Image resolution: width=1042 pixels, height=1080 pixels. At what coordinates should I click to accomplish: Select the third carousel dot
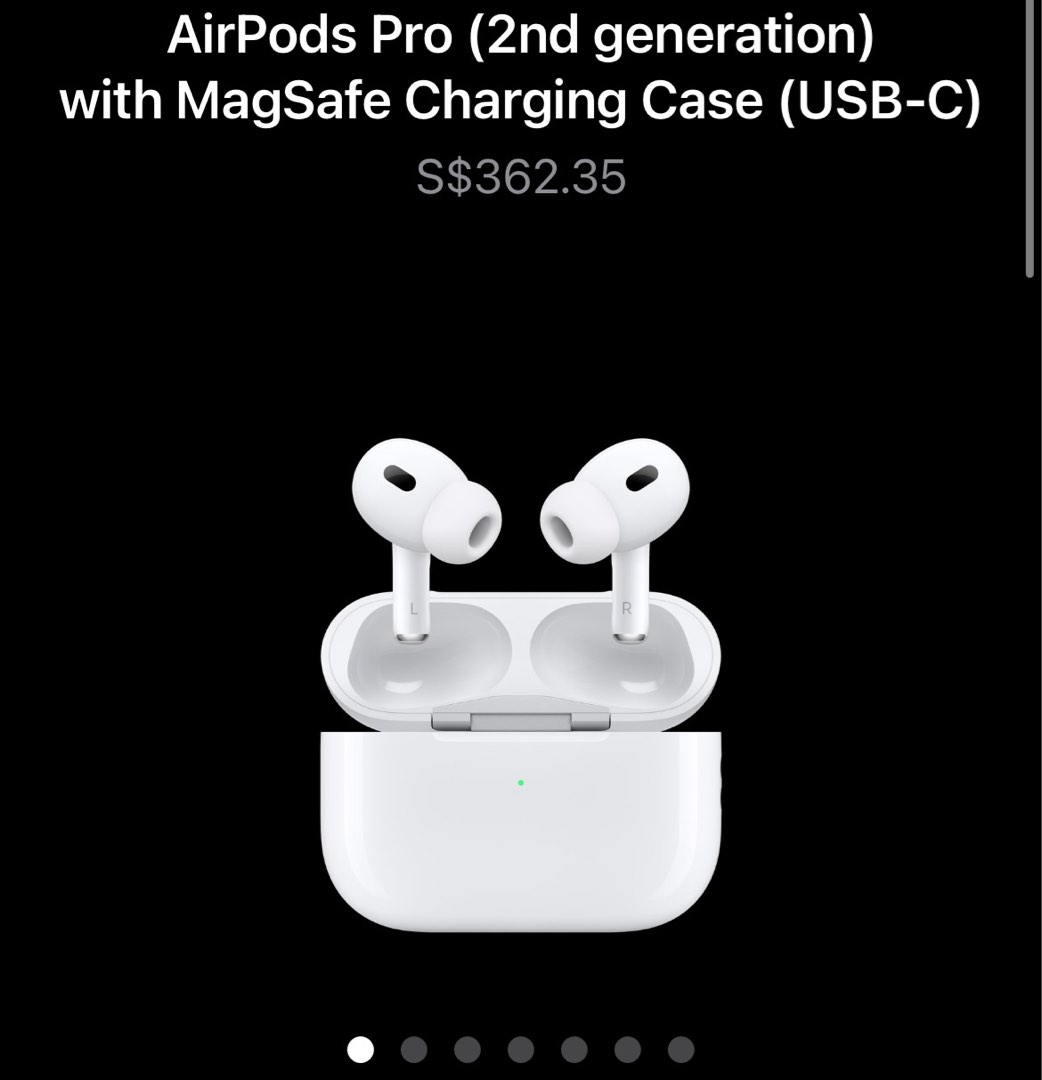(x=468, y=1050)
